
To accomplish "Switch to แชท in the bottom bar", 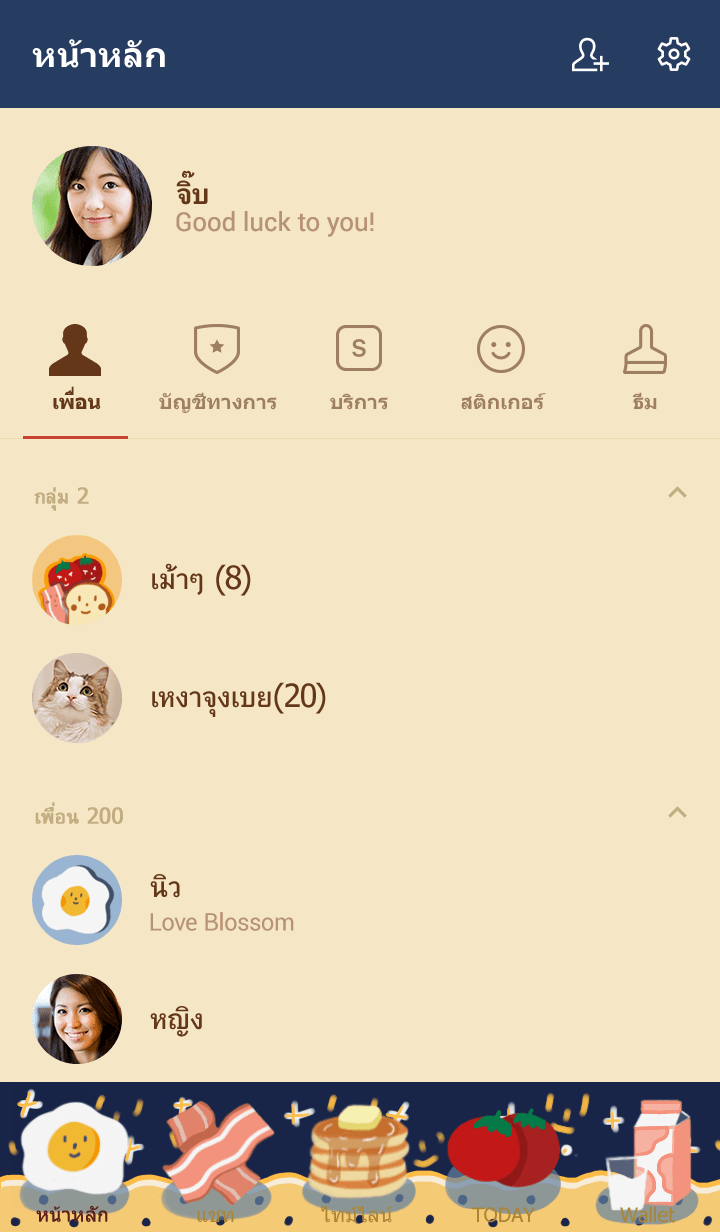I will [x=216, y=1160].
